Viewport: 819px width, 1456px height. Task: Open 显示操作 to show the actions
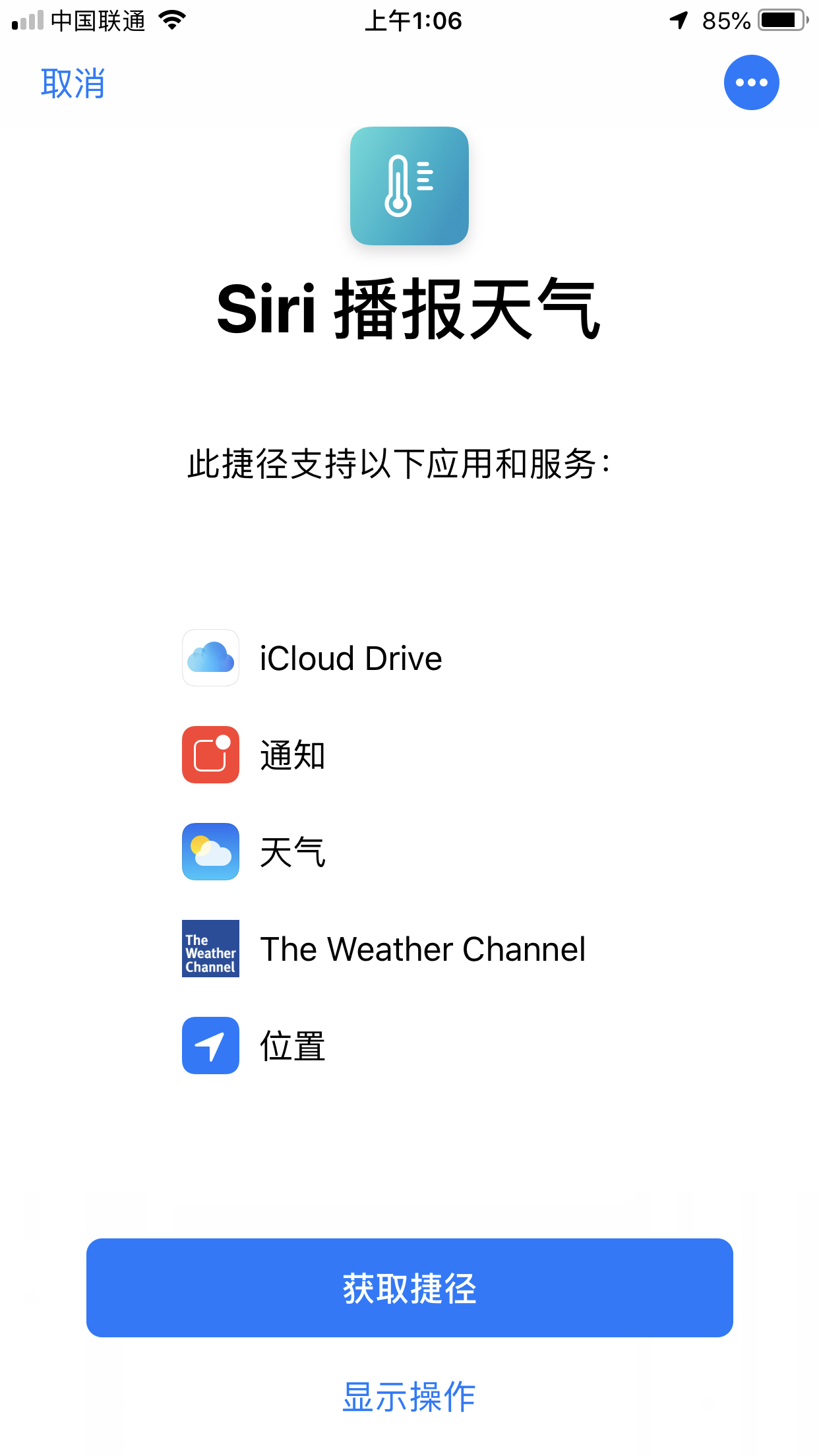tap(409, 1396)
